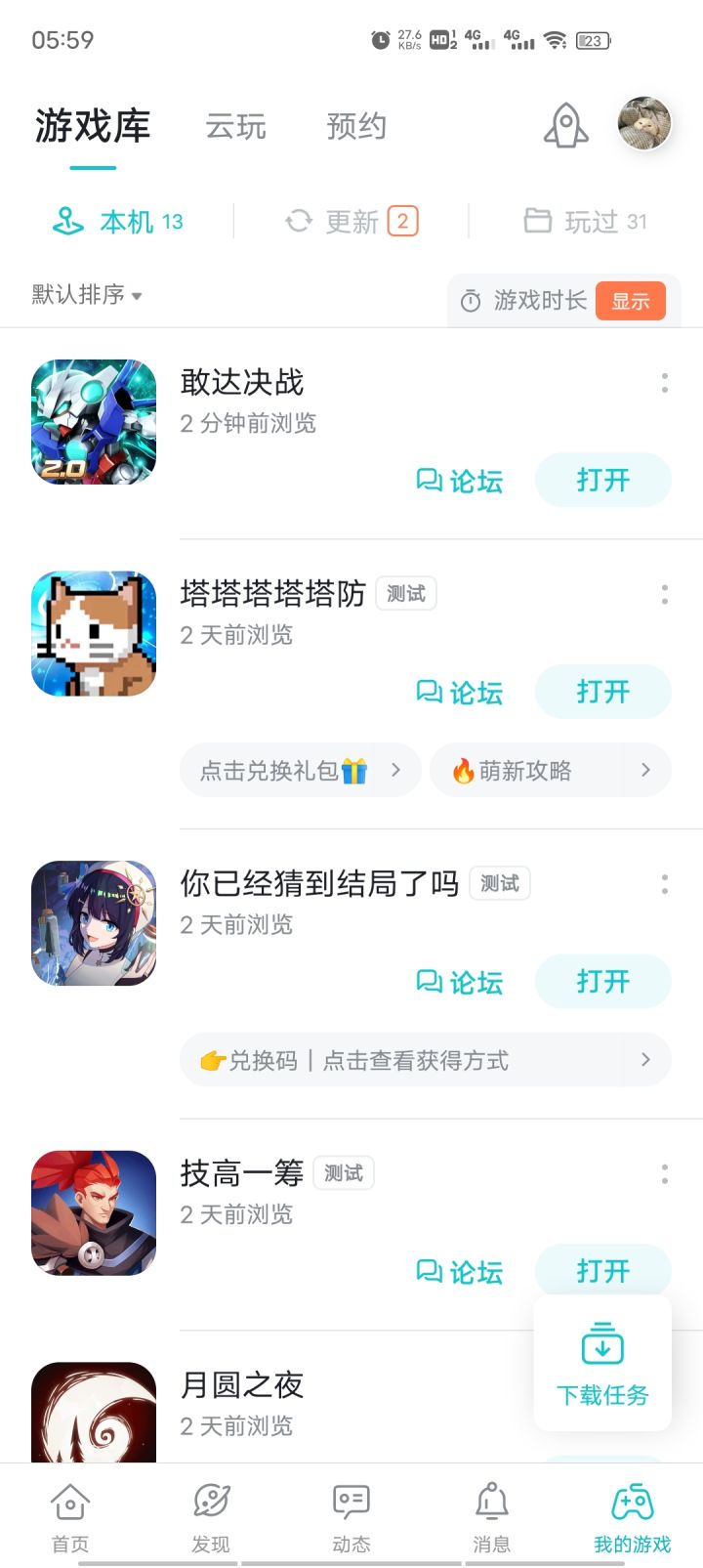Go to the 首页 tab
703x1568 pixels.
click(70, 1516)
